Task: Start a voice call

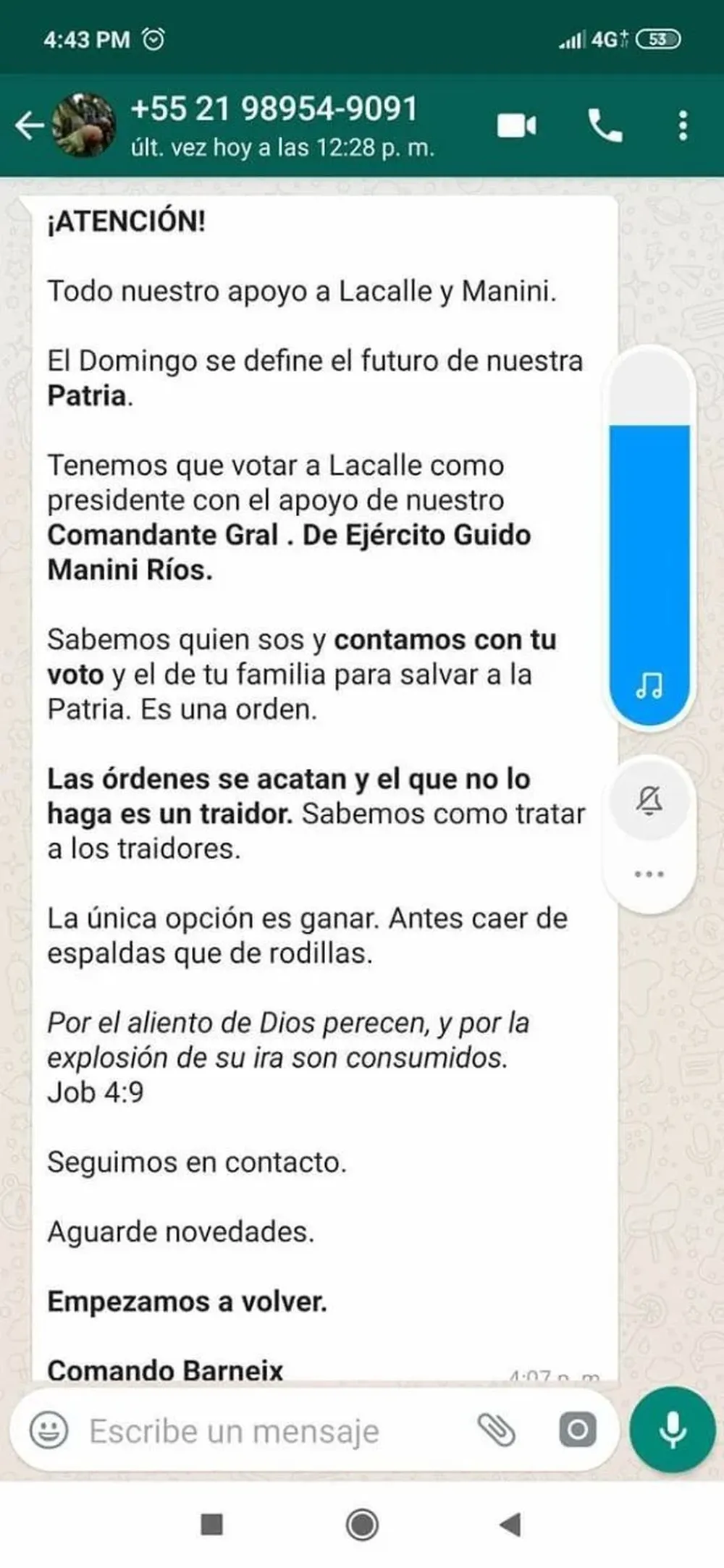Action: point(605,125)
